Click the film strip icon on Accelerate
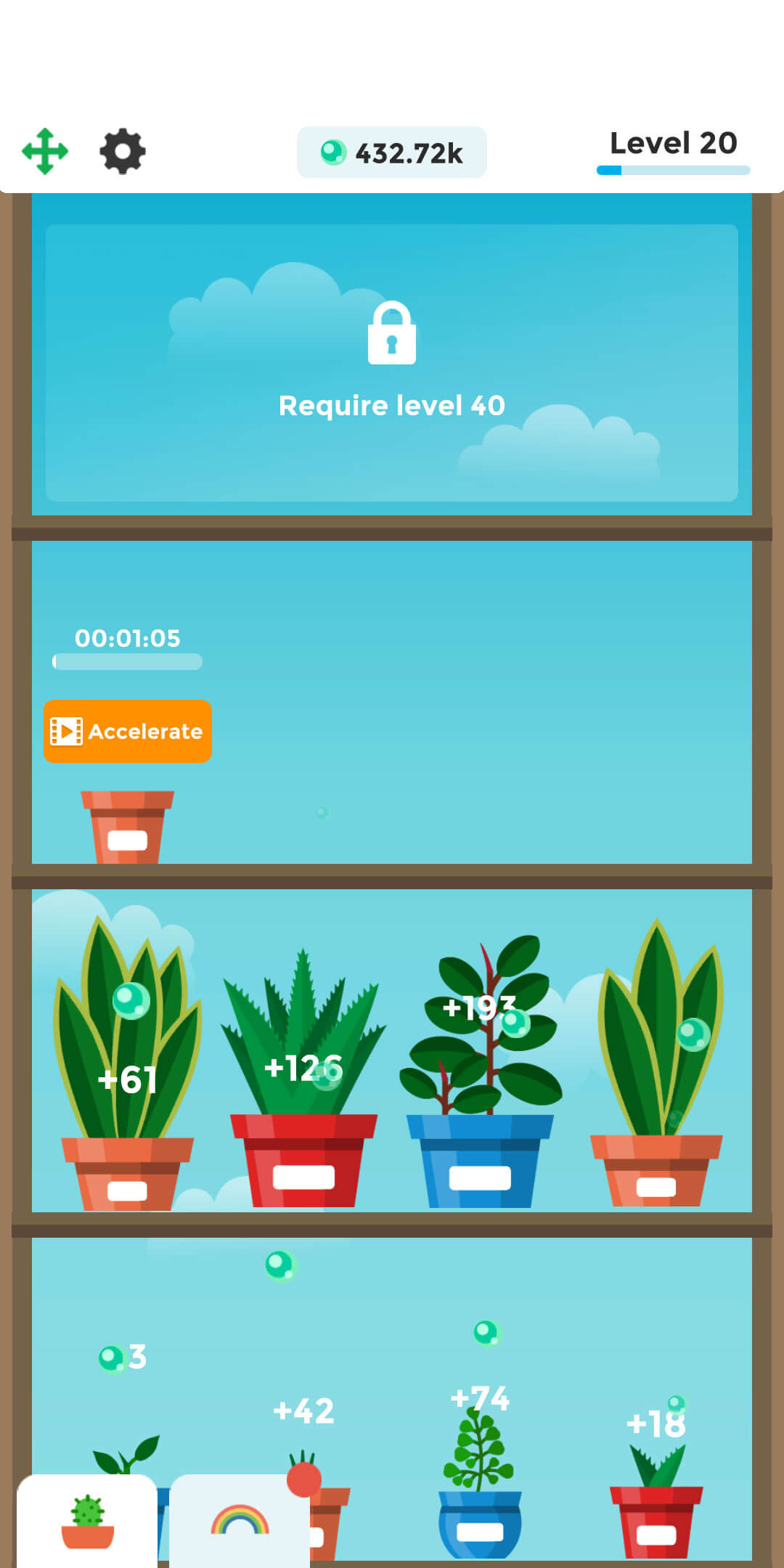 [66, 732]
